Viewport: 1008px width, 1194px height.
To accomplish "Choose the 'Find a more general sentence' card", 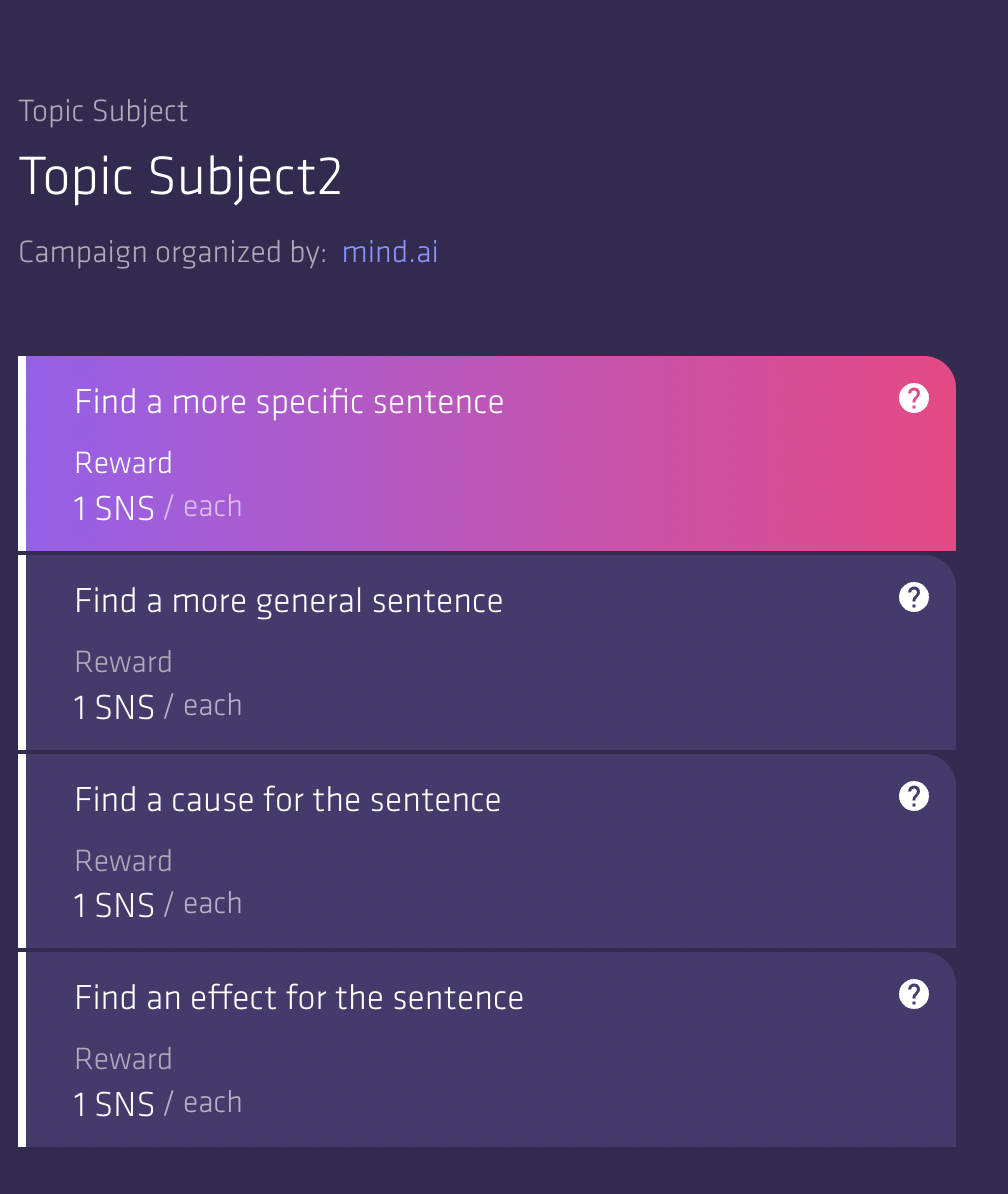I will (x=490, y=652).
